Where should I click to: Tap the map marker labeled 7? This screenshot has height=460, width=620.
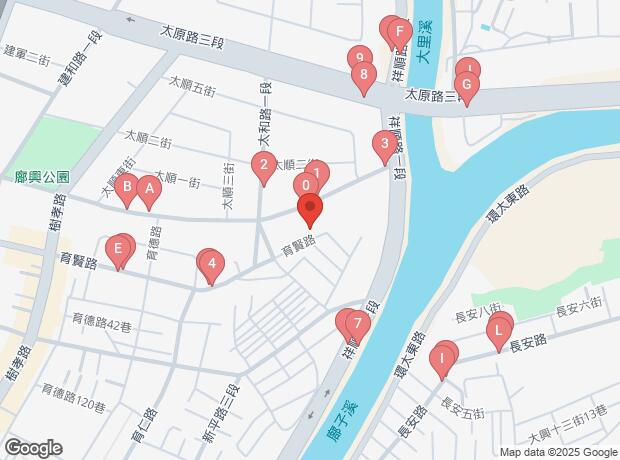[x=356, y=323]
